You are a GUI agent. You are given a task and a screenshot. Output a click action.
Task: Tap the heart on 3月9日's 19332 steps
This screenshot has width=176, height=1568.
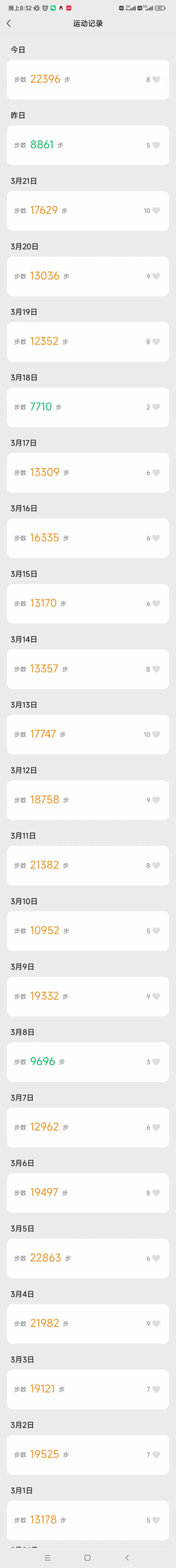coord(156,996)
